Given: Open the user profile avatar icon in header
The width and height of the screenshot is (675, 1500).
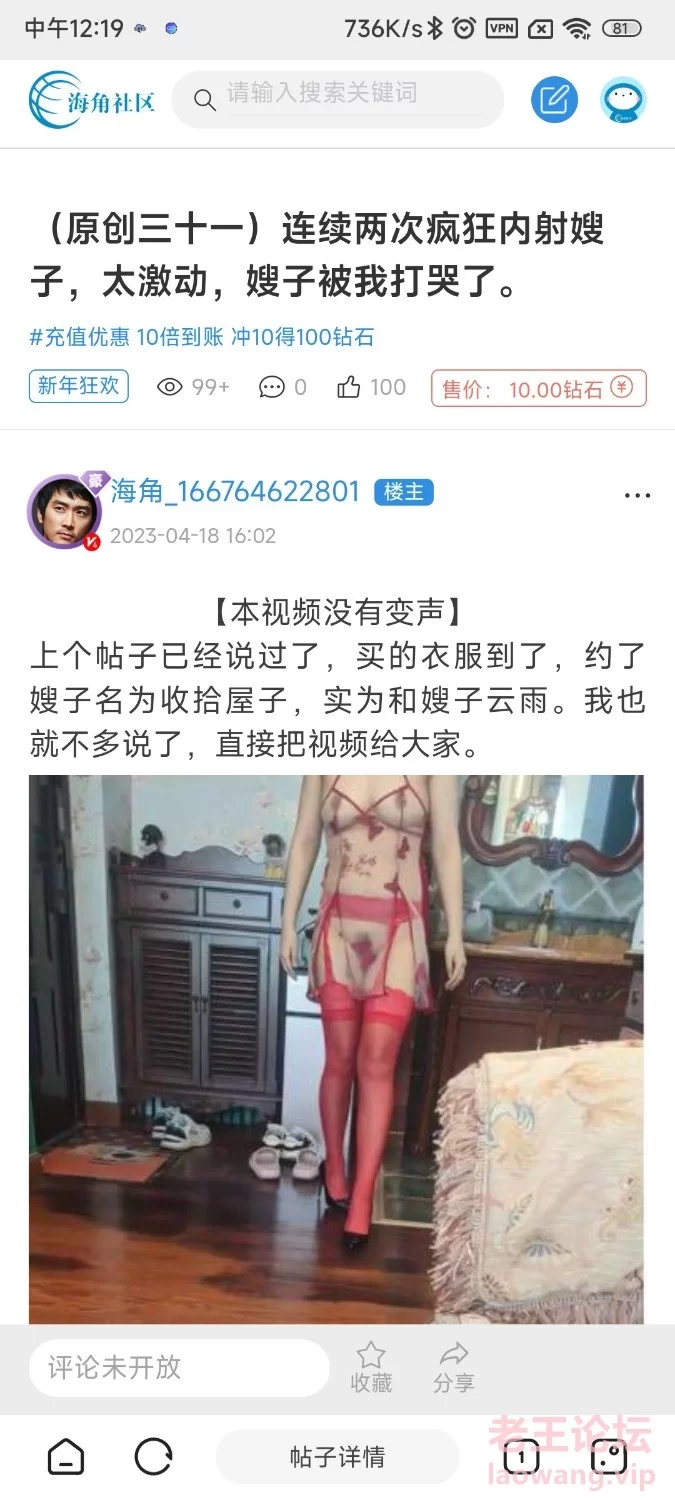Looking at the screenshot, I should pos(623,99).
